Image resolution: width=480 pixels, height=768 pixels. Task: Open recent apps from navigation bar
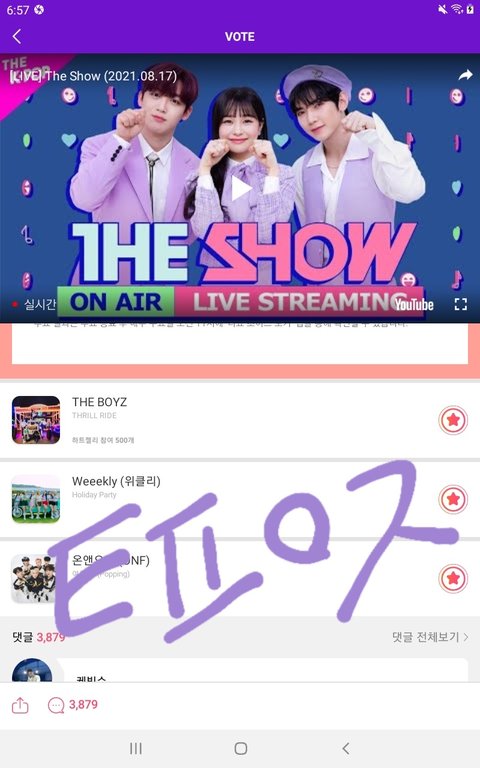(136, 748)
